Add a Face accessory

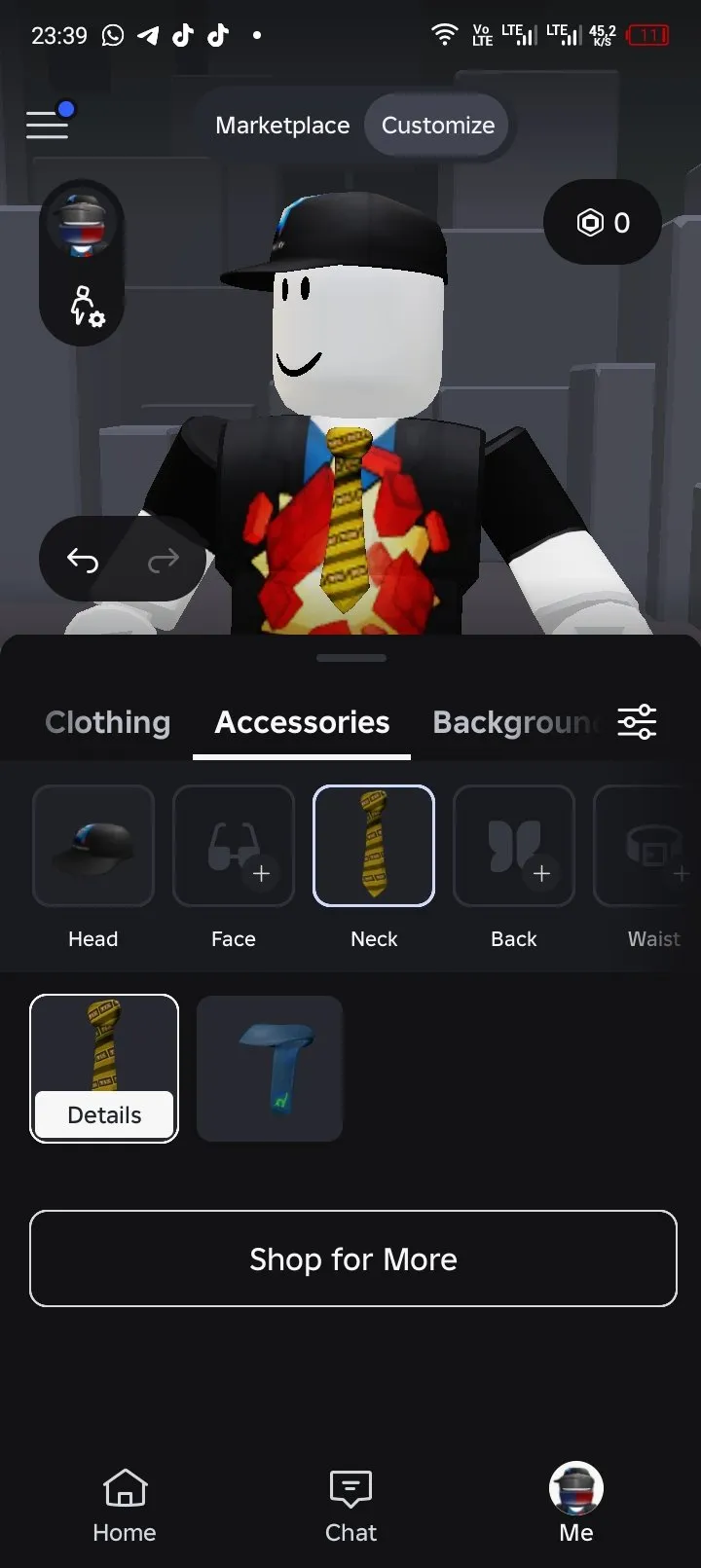click(x=234, y=846)
